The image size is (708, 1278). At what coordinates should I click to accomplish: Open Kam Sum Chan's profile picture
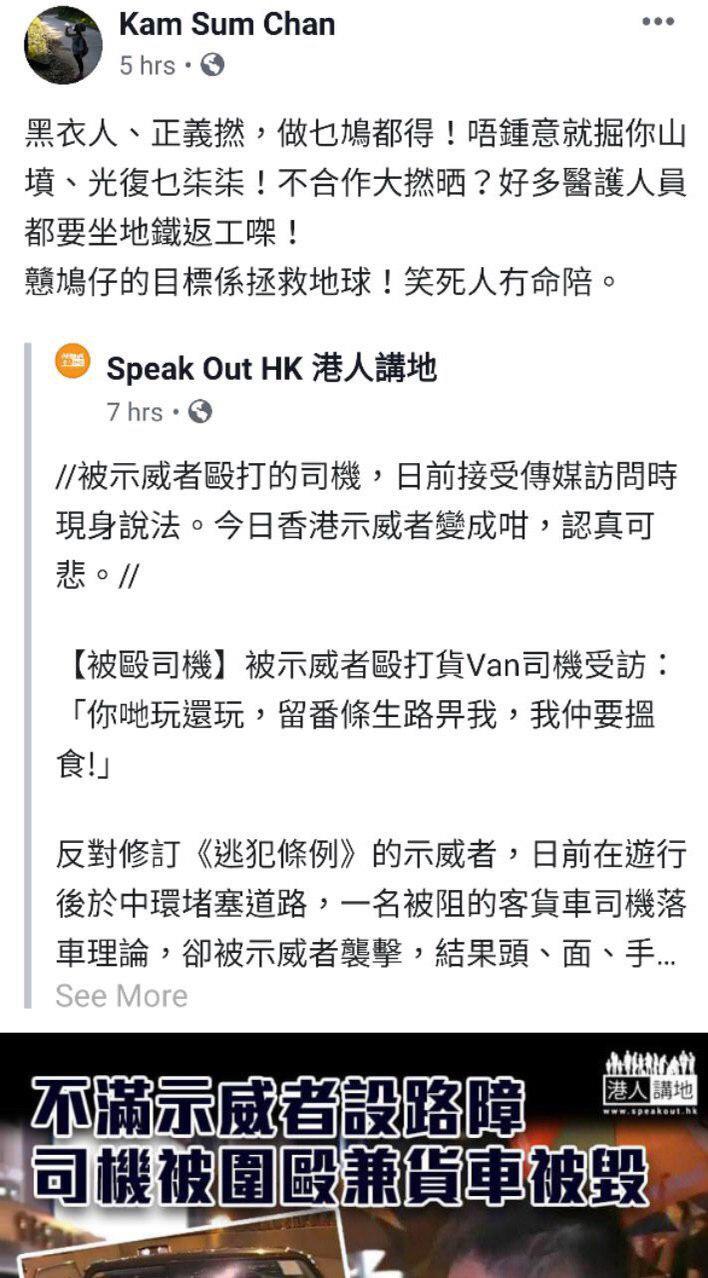tap(63, 45)
